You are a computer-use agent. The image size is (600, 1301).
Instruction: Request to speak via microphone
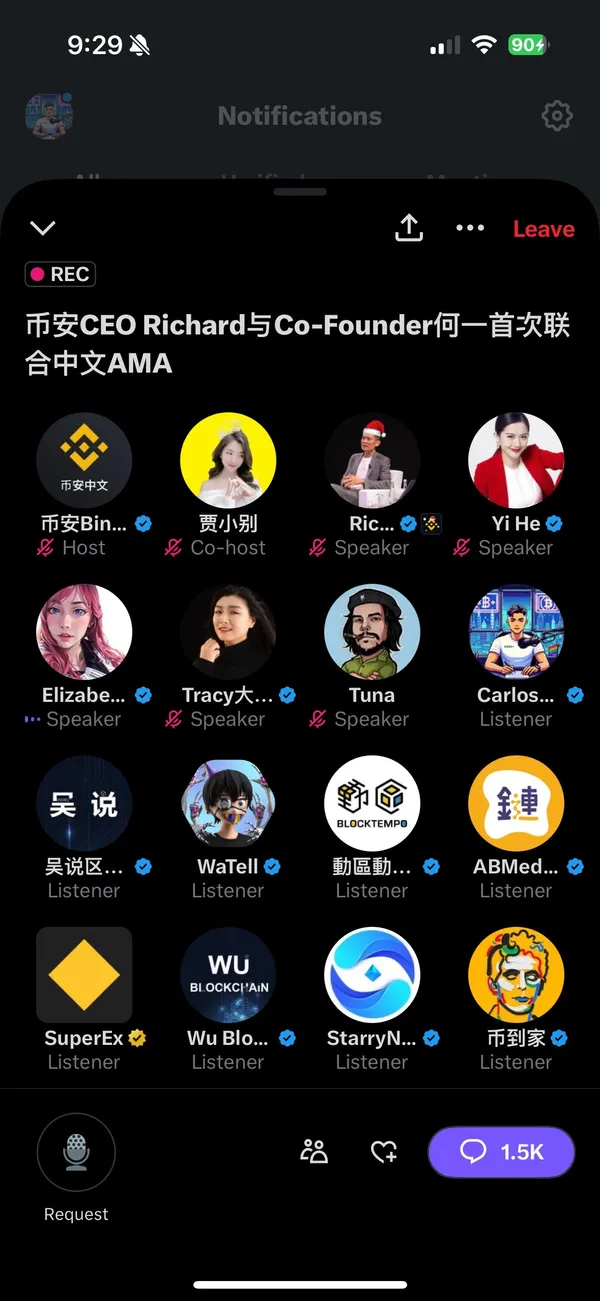pos(76,1152)
